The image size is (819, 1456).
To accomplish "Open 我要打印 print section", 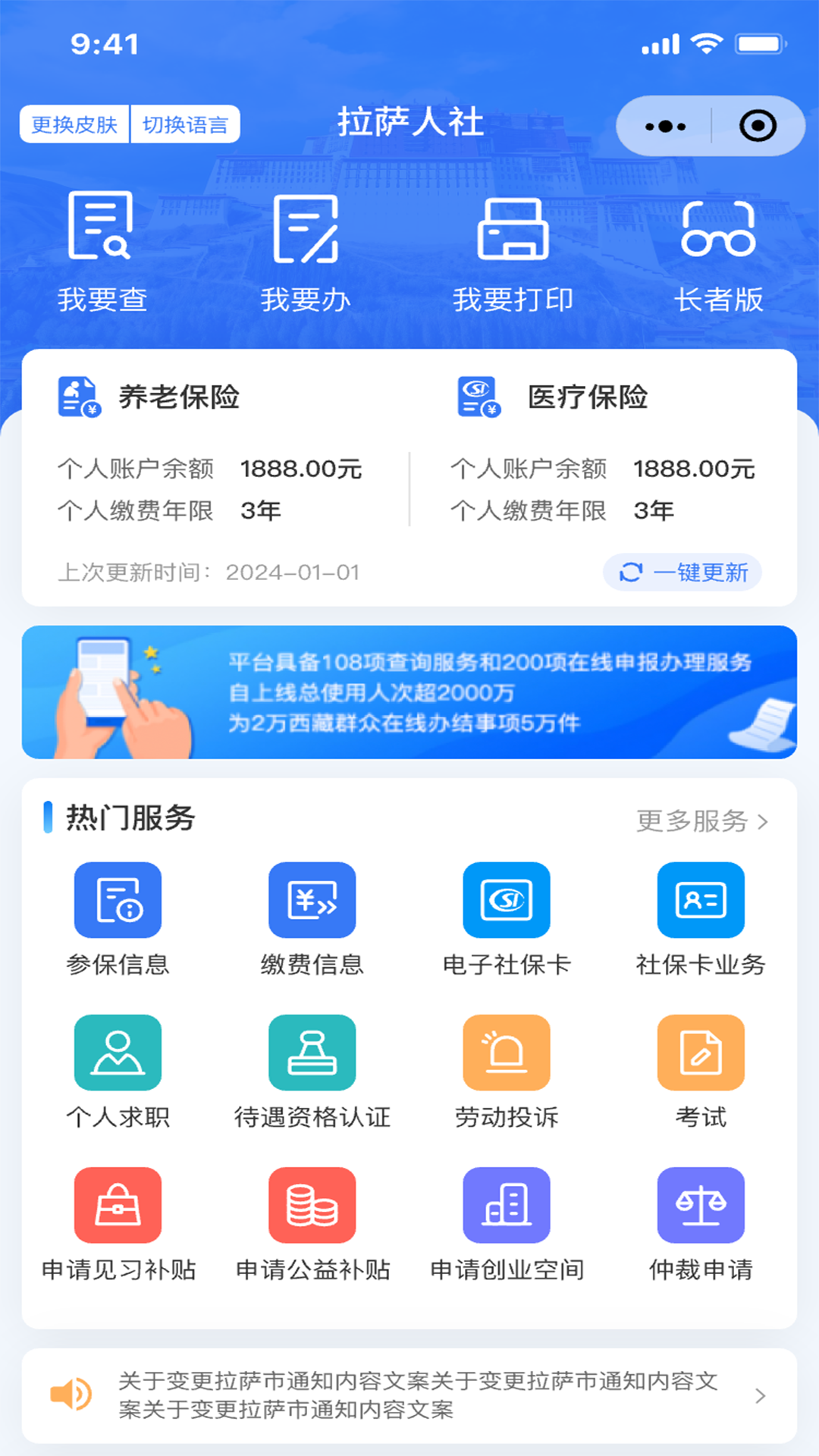I will pyautogui.click(x=513, y=251).
